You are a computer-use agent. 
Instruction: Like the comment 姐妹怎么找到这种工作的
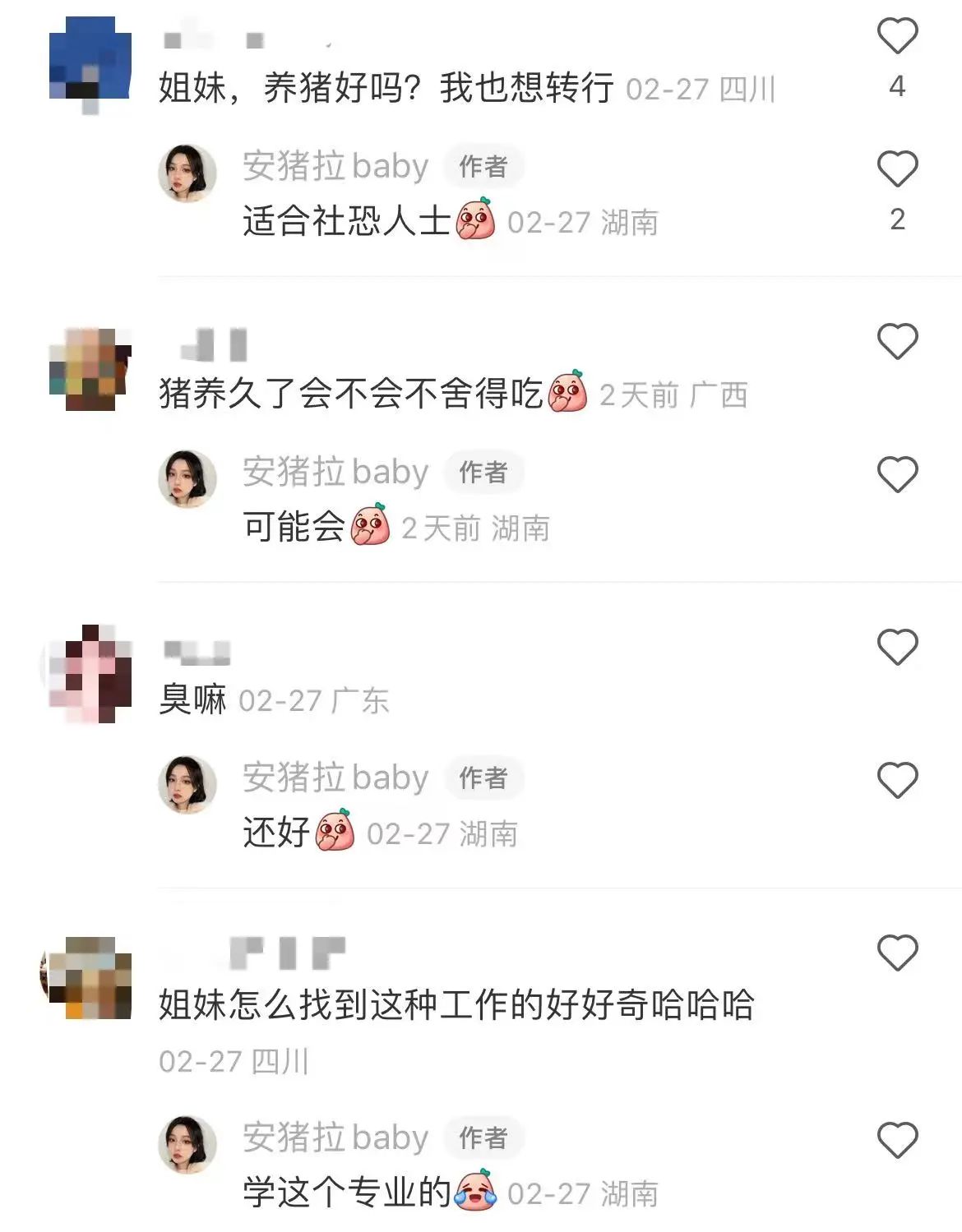897,953
